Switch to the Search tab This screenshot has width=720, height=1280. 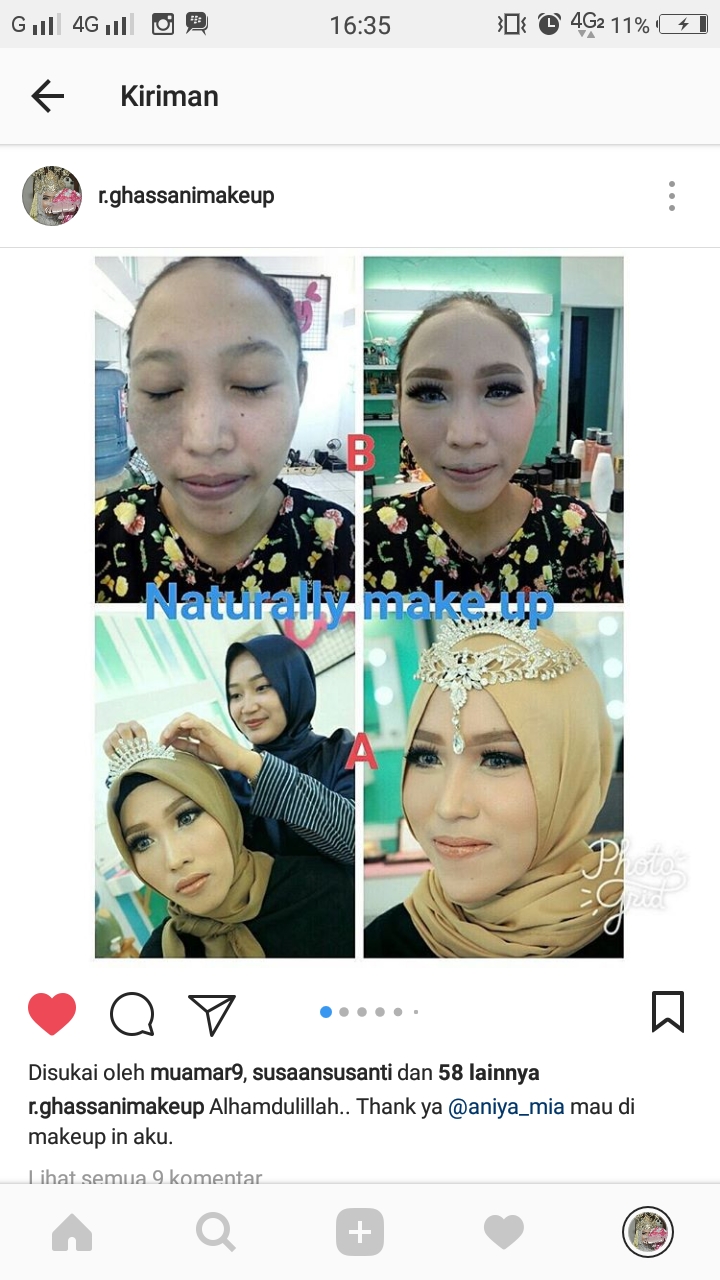pos(215,1232)
